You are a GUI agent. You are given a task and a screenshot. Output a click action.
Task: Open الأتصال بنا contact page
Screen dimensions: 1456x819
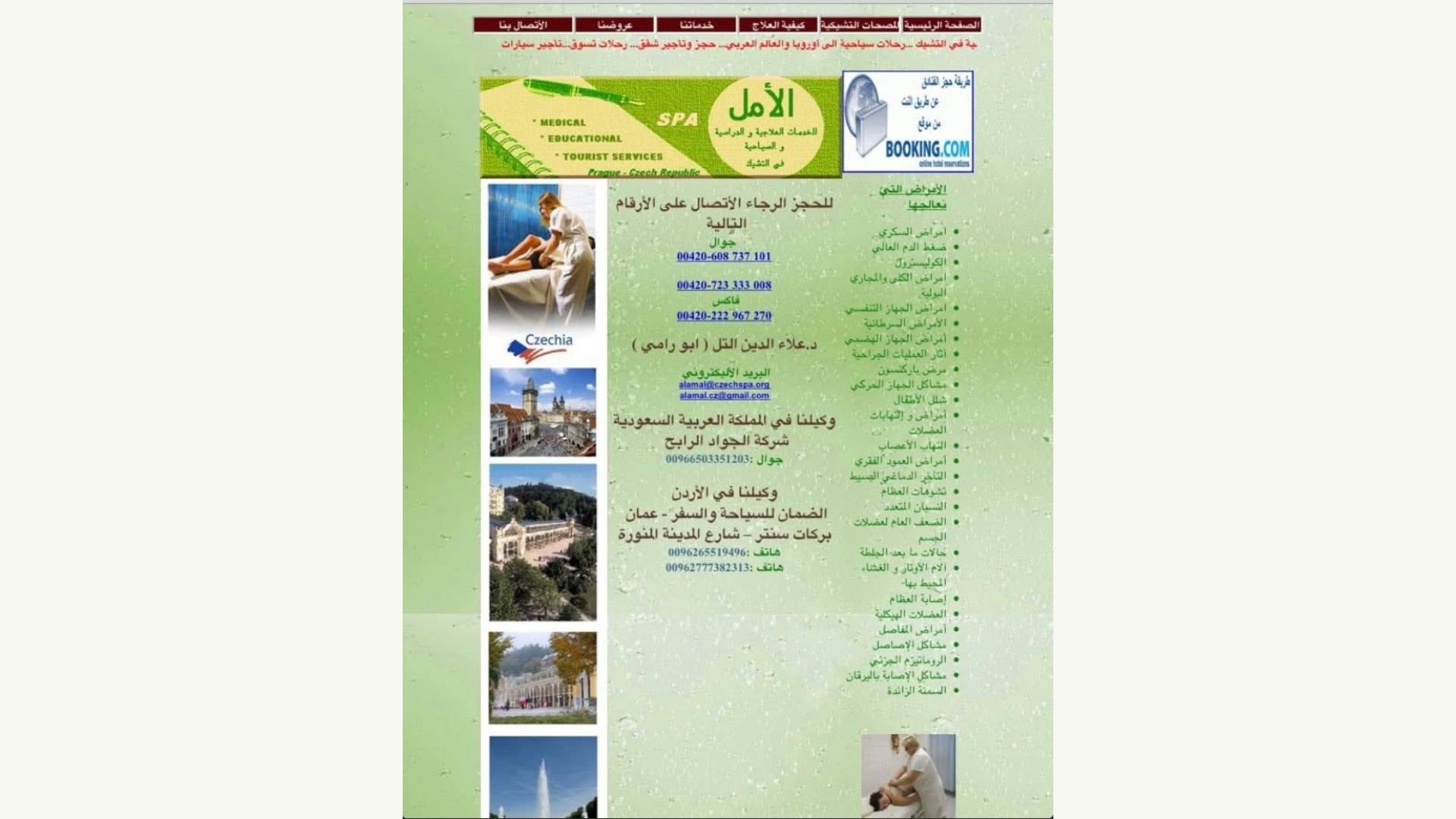click(522, 25)
